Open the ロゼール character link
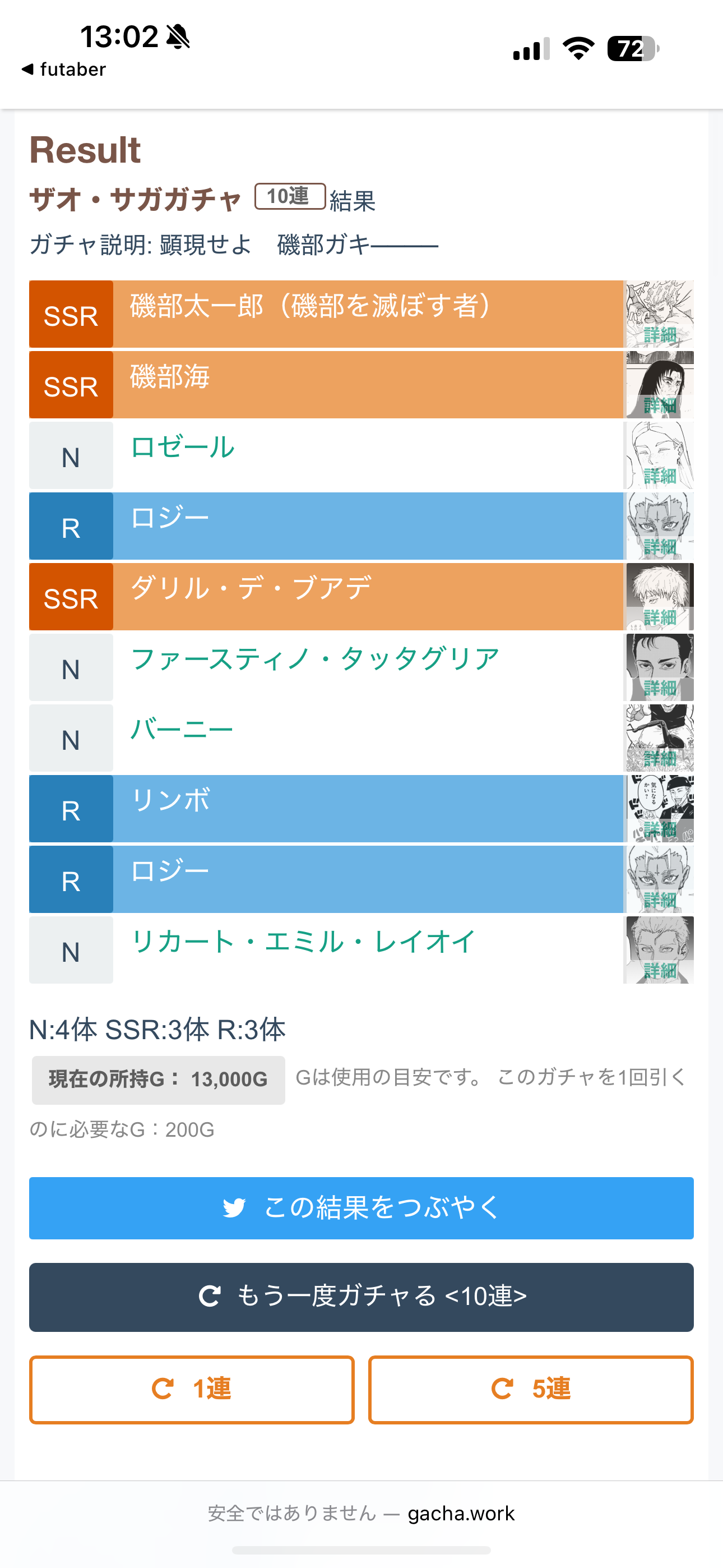The height and width of the screenshot is (1568, 723). (x=183, y=448)
